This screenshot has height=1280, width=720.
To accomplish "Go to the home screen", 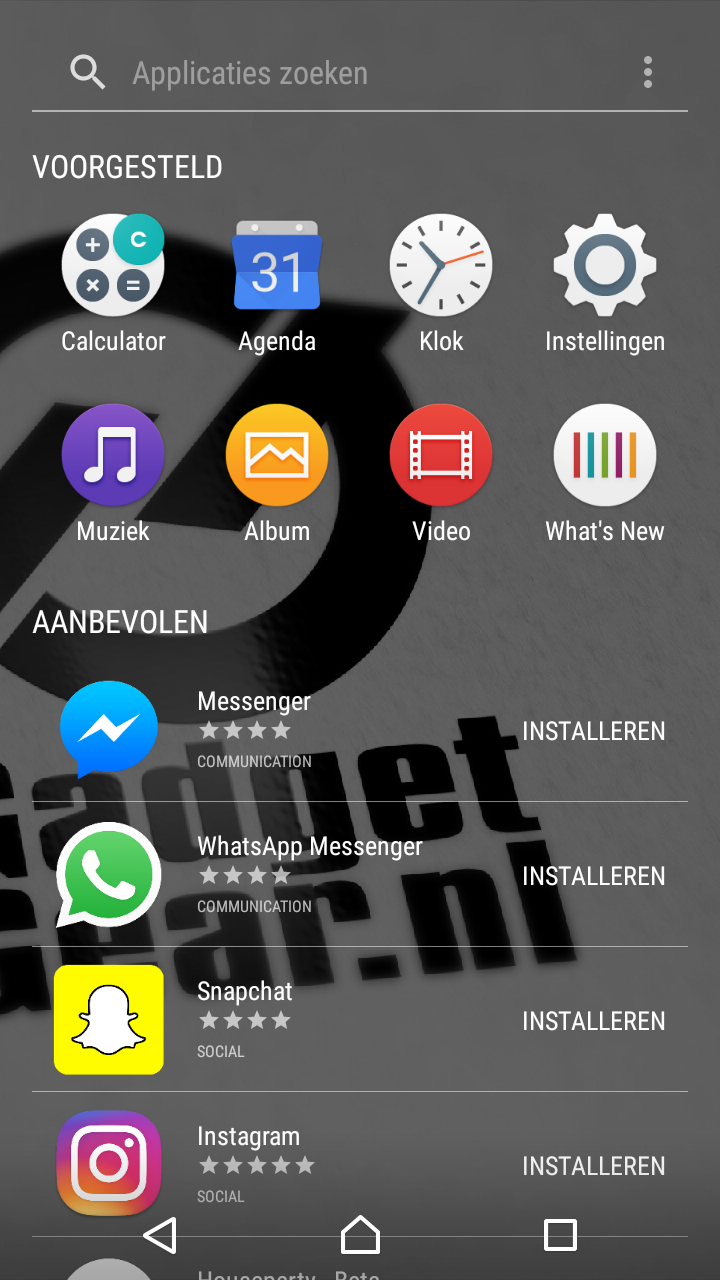I will click(x=360, y=1235).
